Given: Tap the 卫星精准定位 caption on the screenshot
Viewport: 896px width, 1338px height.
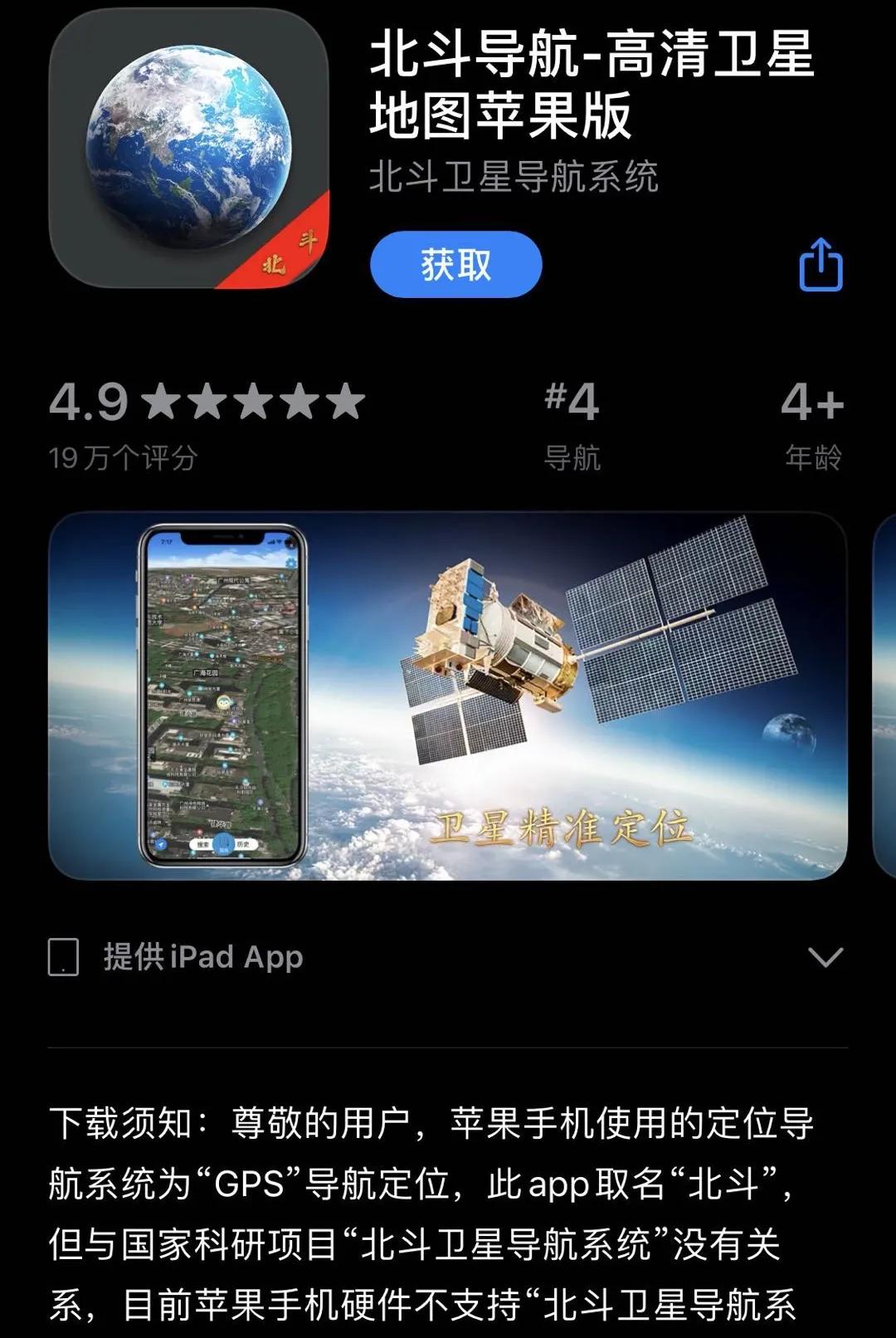Looking at the screenshot, I should (566, 826).
